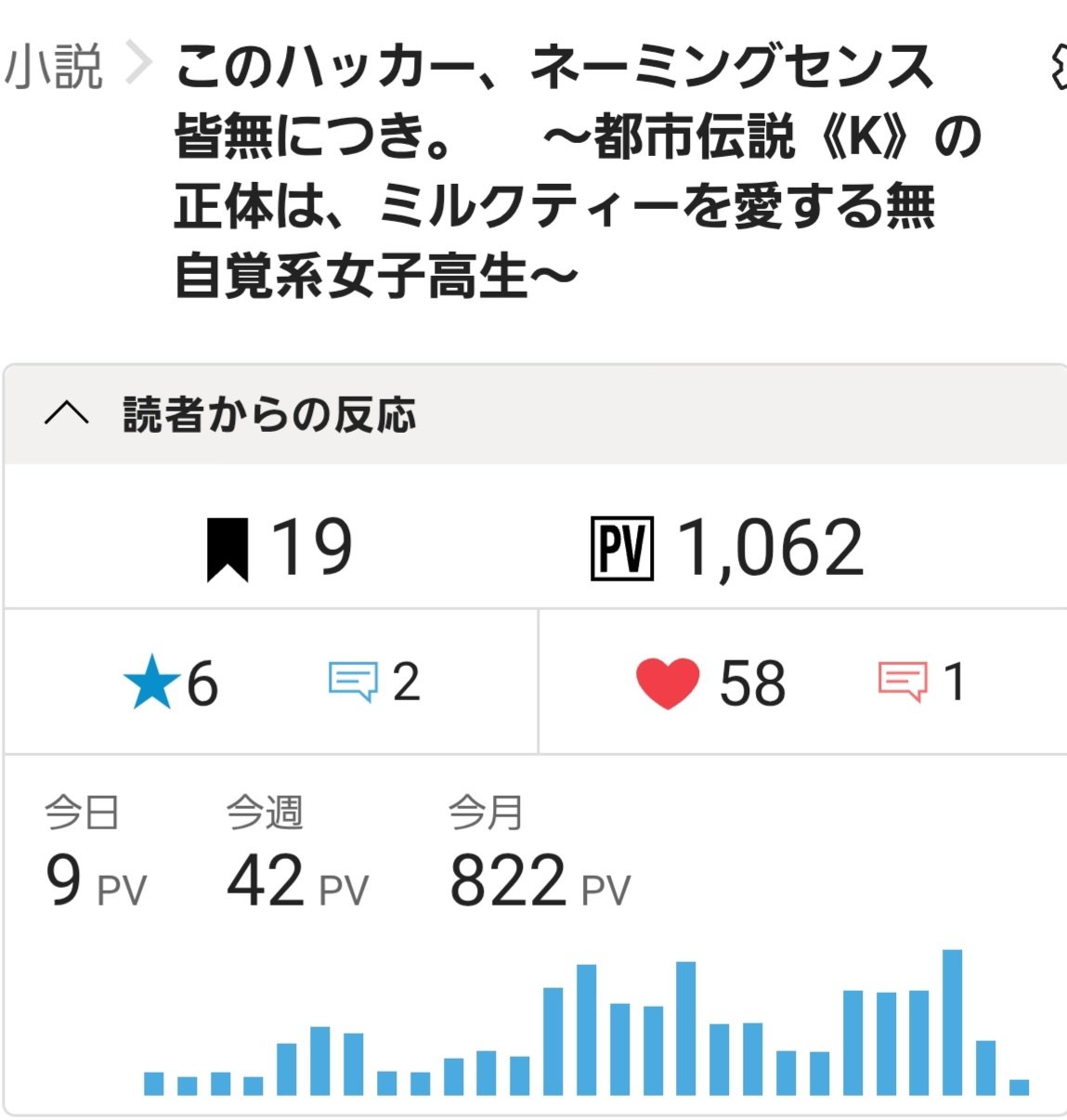
Task: View the 58 heart reactions
Action: pyautogui.click(x=710, y=684)
